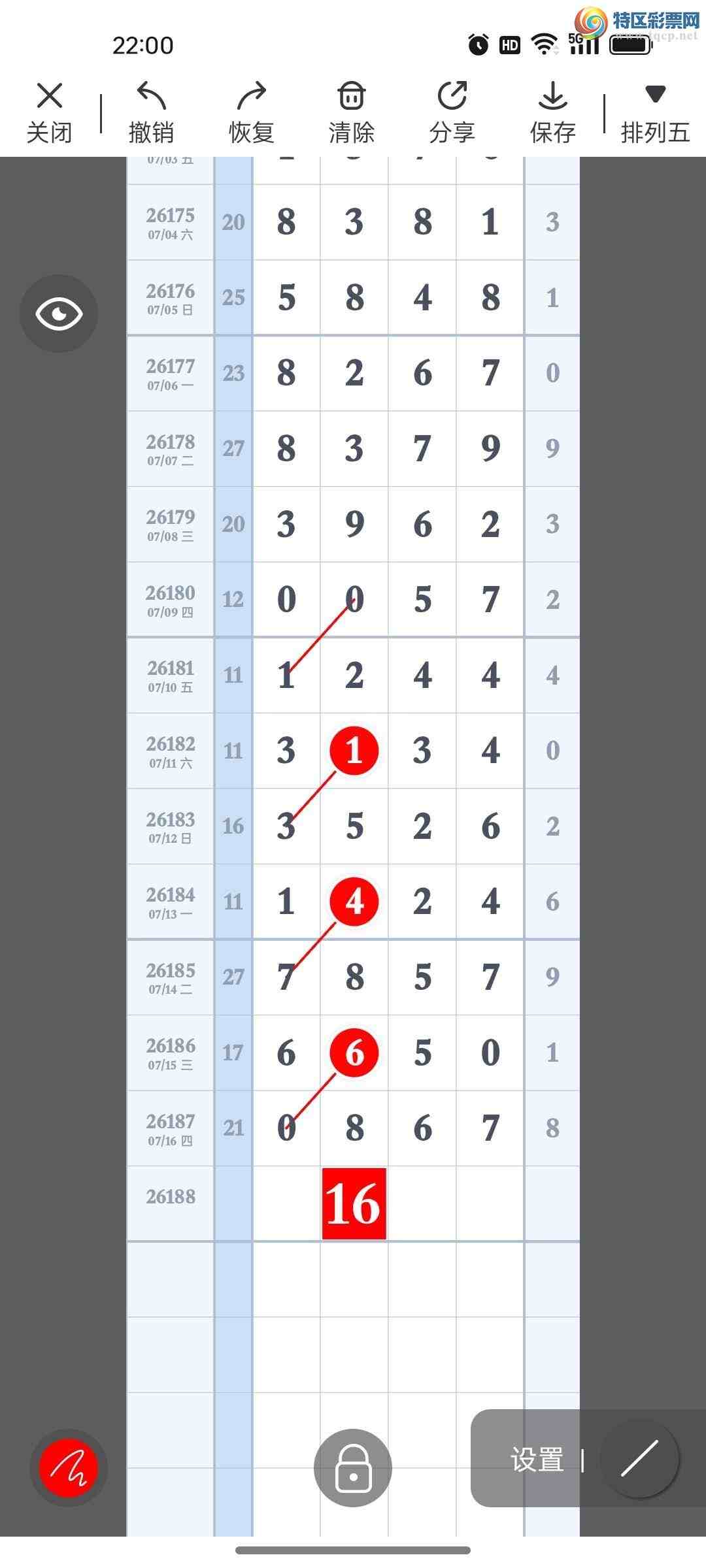This screenshot has width=706, height=1568.
Task: Redo the stroke with 恢复
Action: point(252,112)
